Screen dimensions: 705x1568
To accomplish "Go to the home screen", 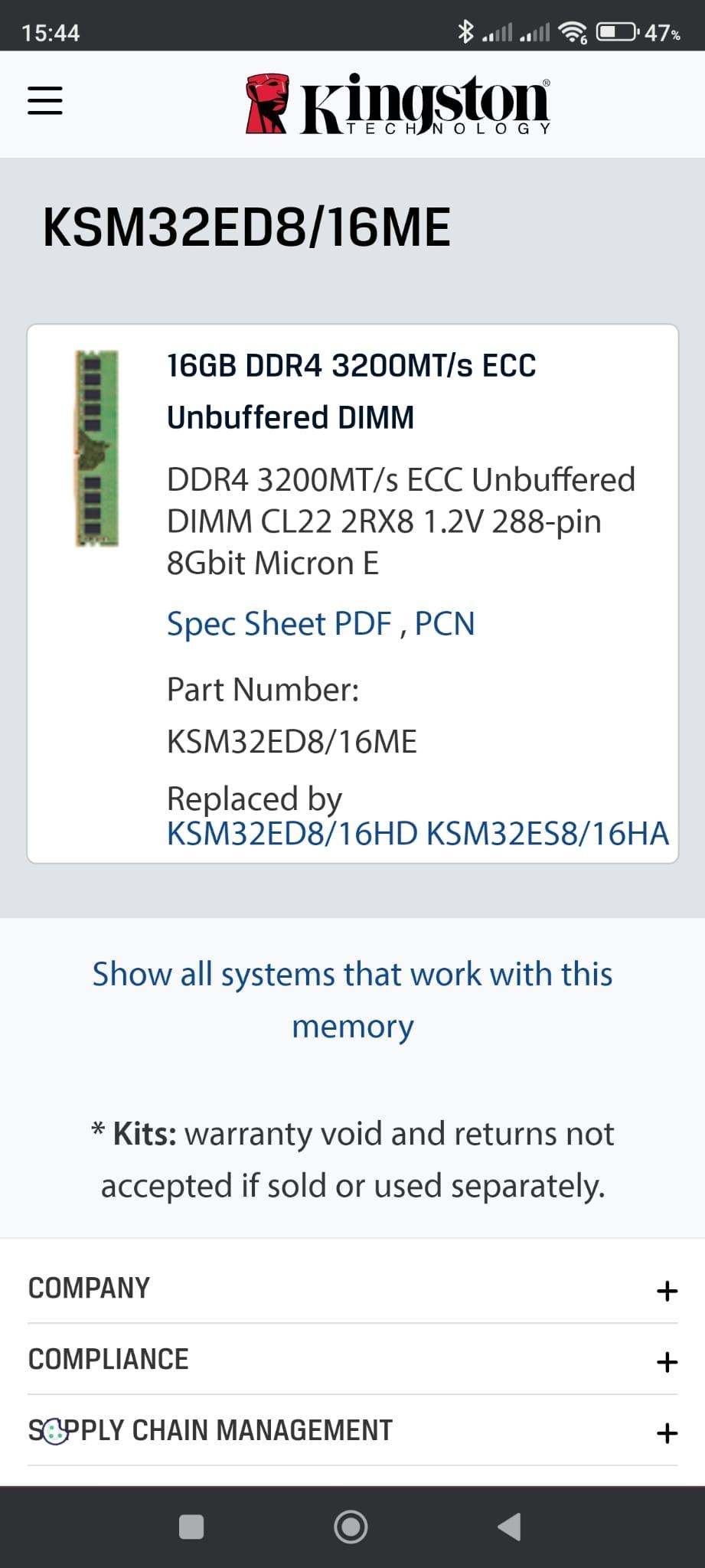I will click(351, 1527).
